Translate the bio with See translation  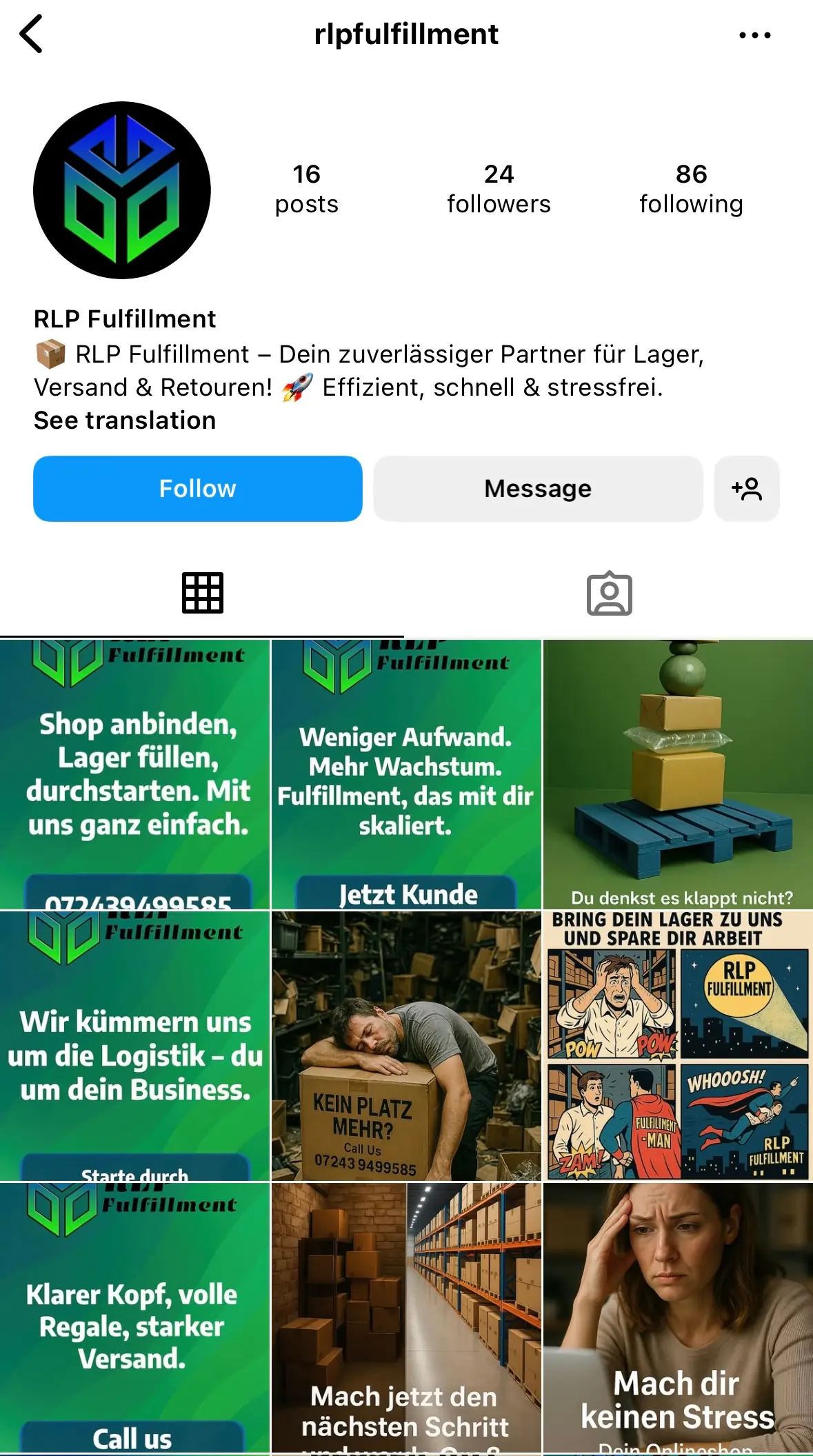pos(125,421)
